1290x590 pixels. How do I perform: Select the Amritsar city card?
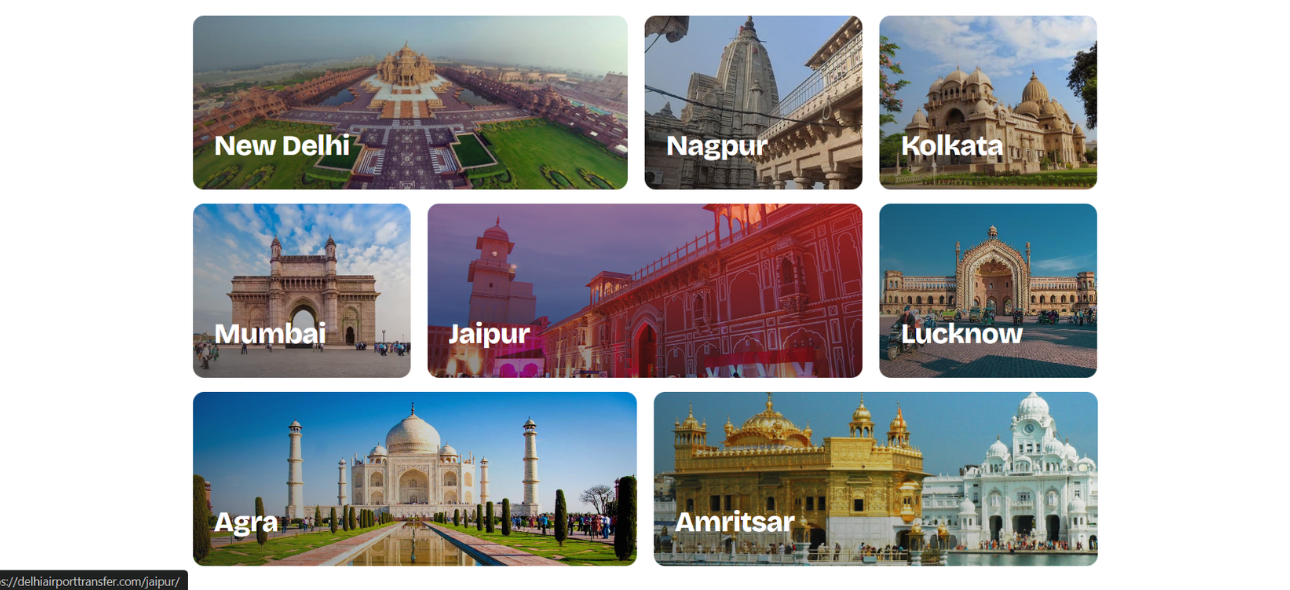875,479
